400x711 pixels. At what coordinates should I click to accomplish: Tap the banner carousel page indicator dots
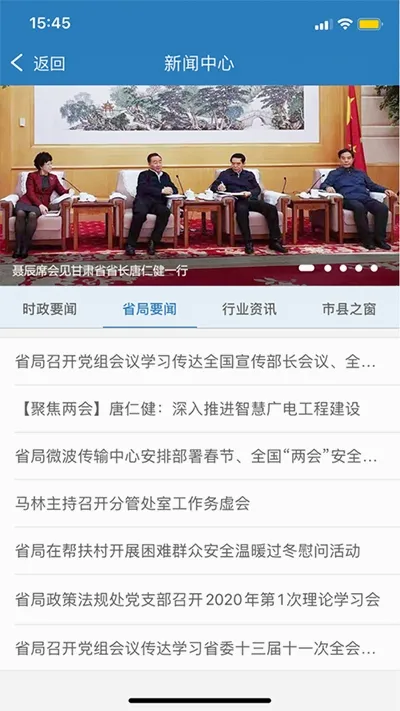pos(339,268)
